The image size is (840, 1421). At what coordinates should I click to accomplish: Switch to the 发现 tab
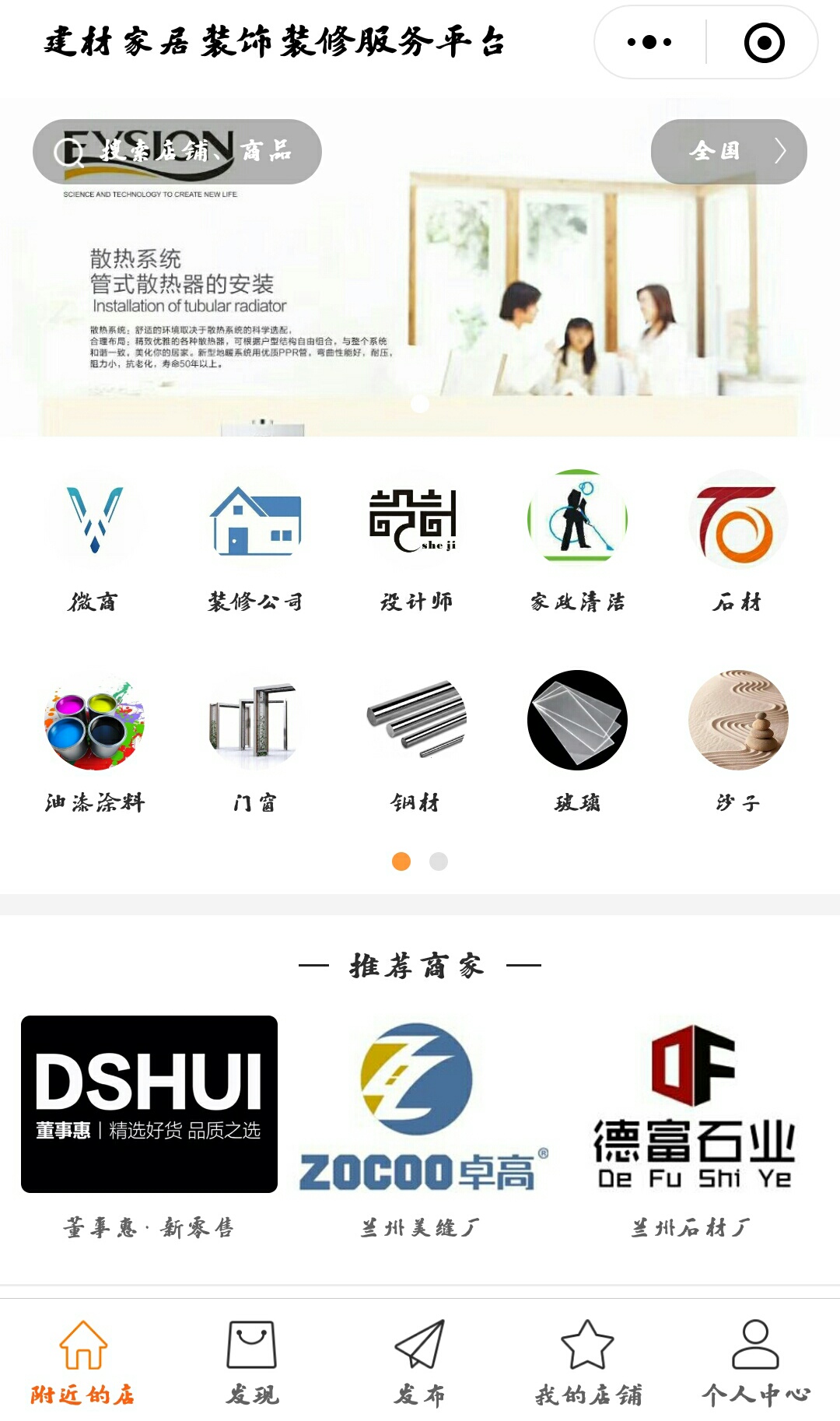pos(252,1360)
